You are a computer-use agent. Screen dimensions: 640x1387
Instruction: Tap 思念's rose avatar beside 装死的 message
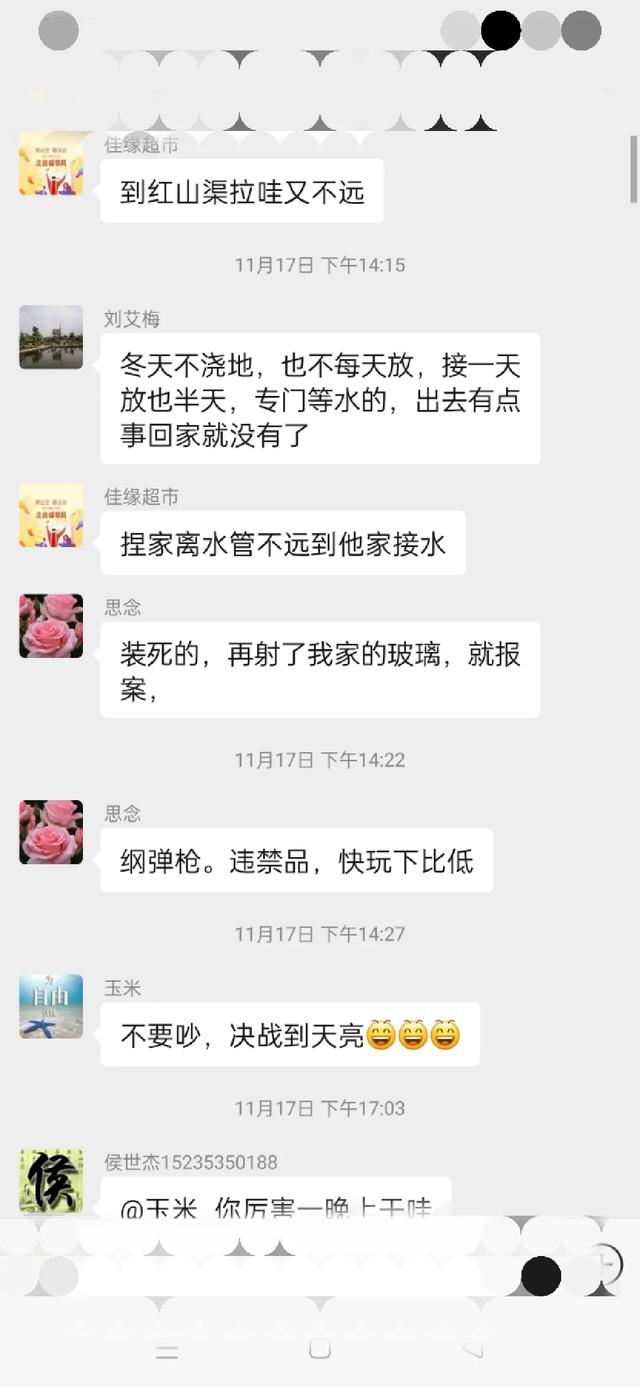(x=51, y=626)
